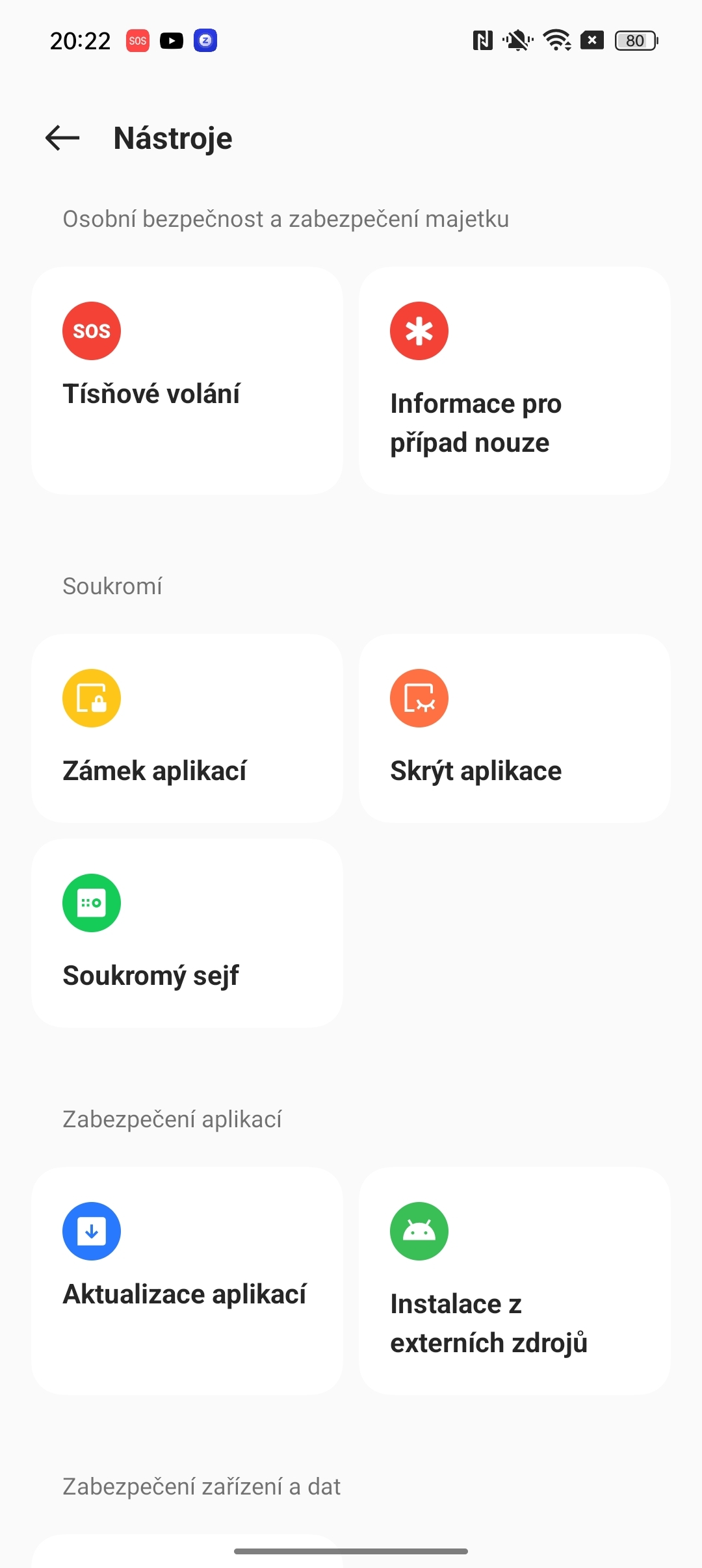Select the Skrýt aplikace card
The width and height of the screenshot is (702, 1568).
(514, 728)
